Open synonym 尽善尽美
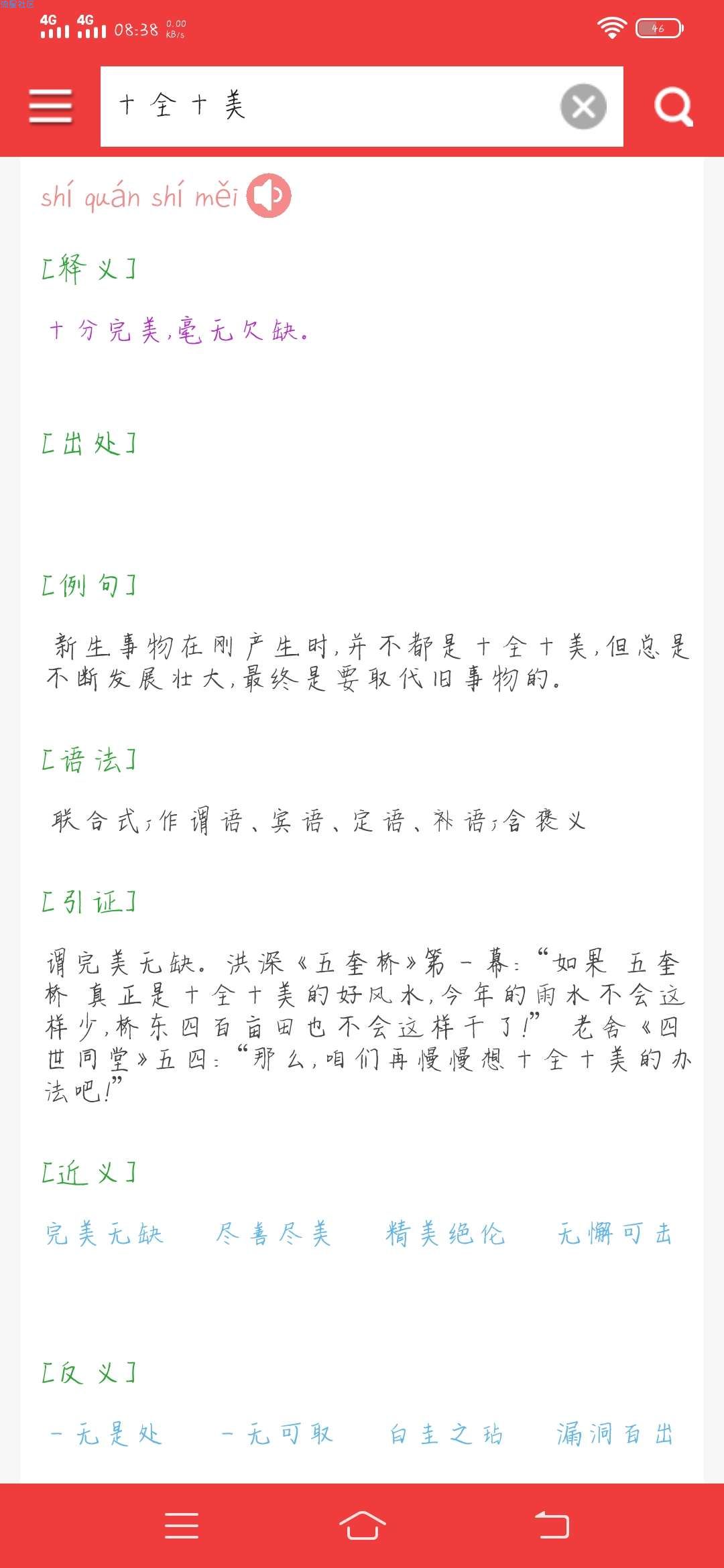 tap(274, 1234)
